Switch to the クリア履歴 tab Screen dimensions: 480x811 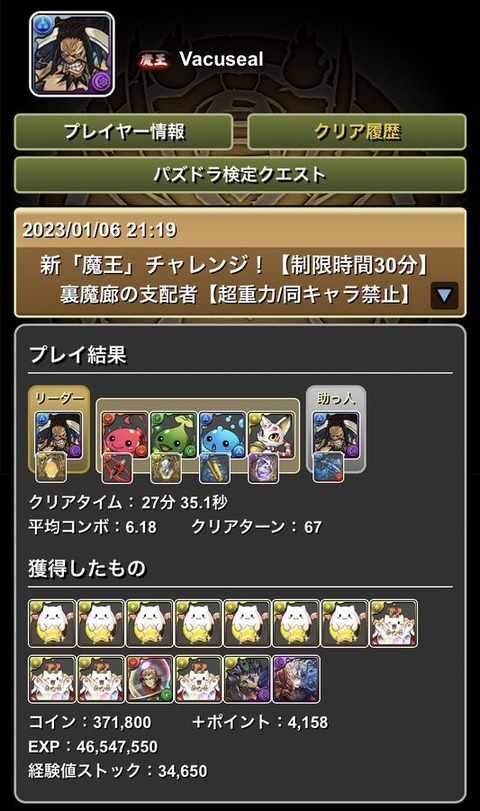[357, 132]
